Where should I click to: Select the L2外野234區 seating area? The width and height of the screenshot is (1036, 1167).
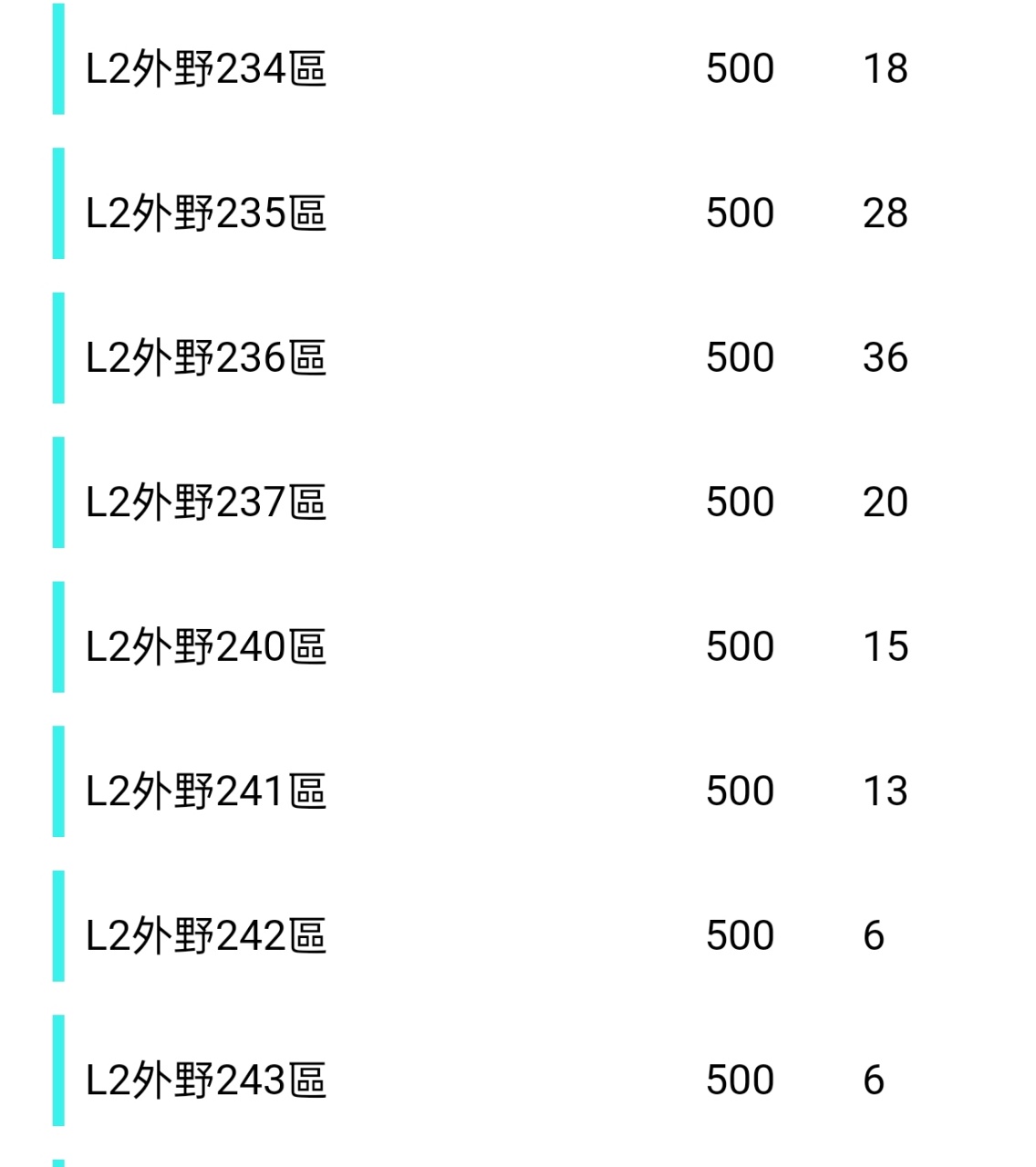click(x=206, y=68)
